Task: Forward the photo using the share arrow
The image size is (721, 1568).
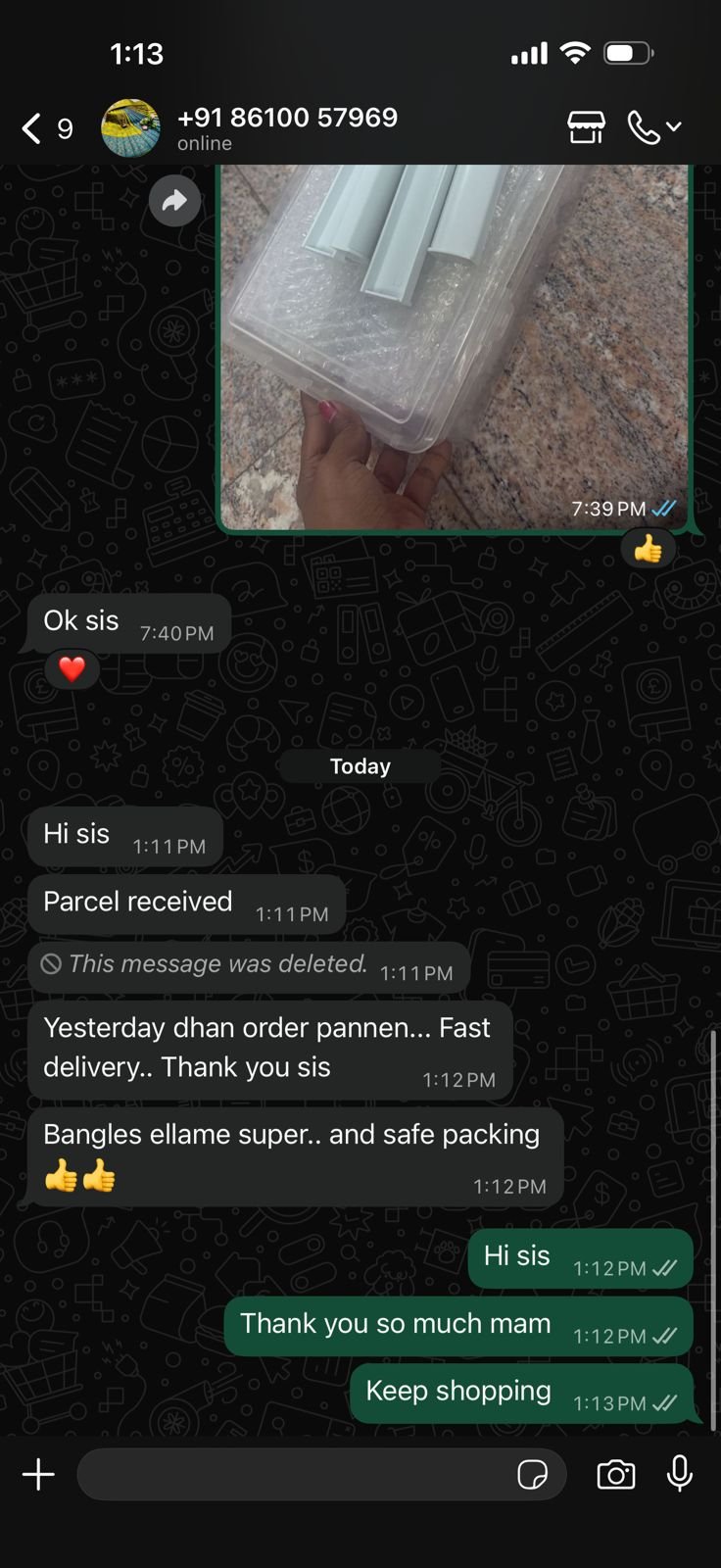Action: [x=174, y=201]
